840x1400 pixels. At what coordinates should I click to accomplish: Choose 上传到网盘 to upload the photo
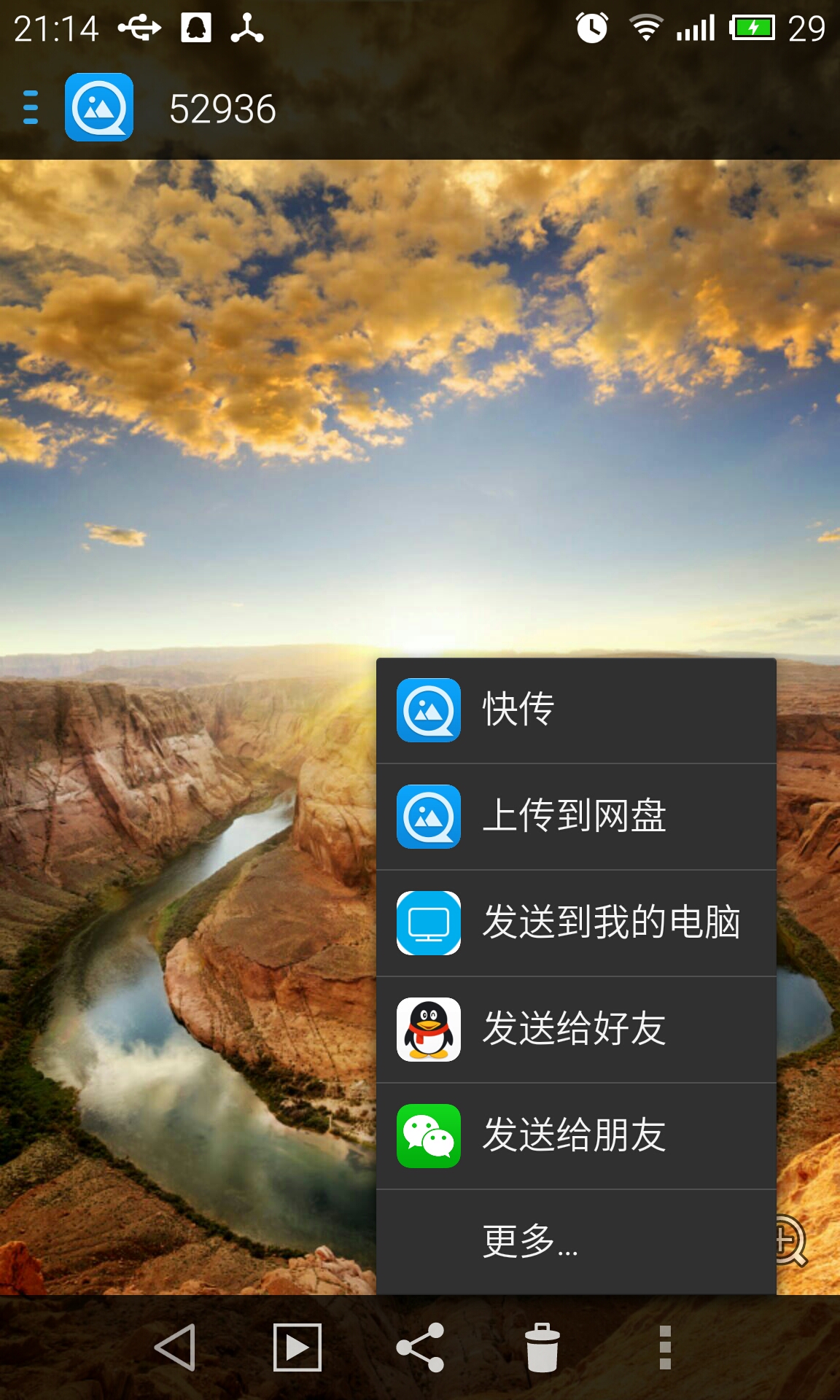click(x=576, y=817)
